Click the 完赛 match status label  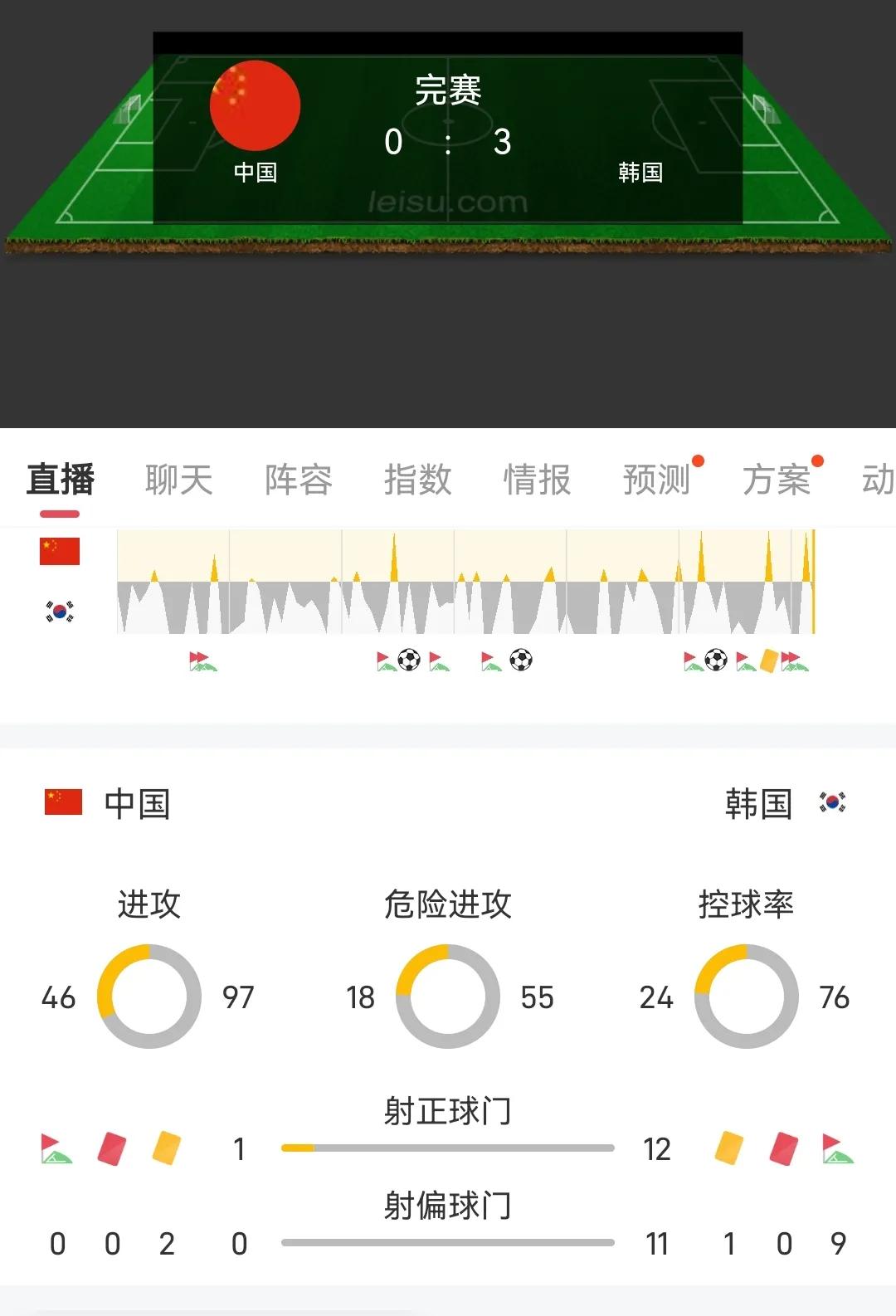448,94
